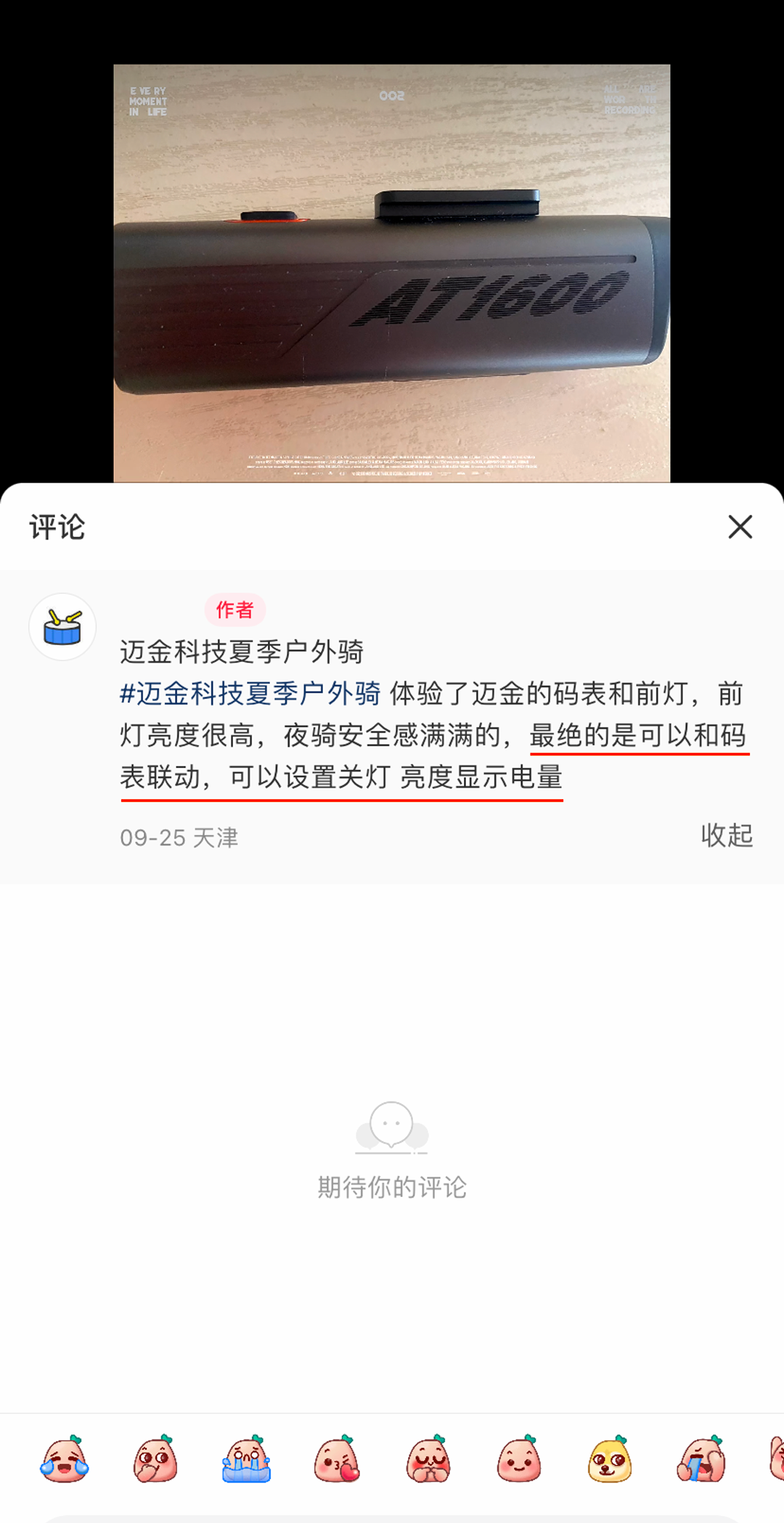Open the #迈金科技夏季户外骑 hashtag link
The width and height of the screenshot is (784, 1523).
250,694
